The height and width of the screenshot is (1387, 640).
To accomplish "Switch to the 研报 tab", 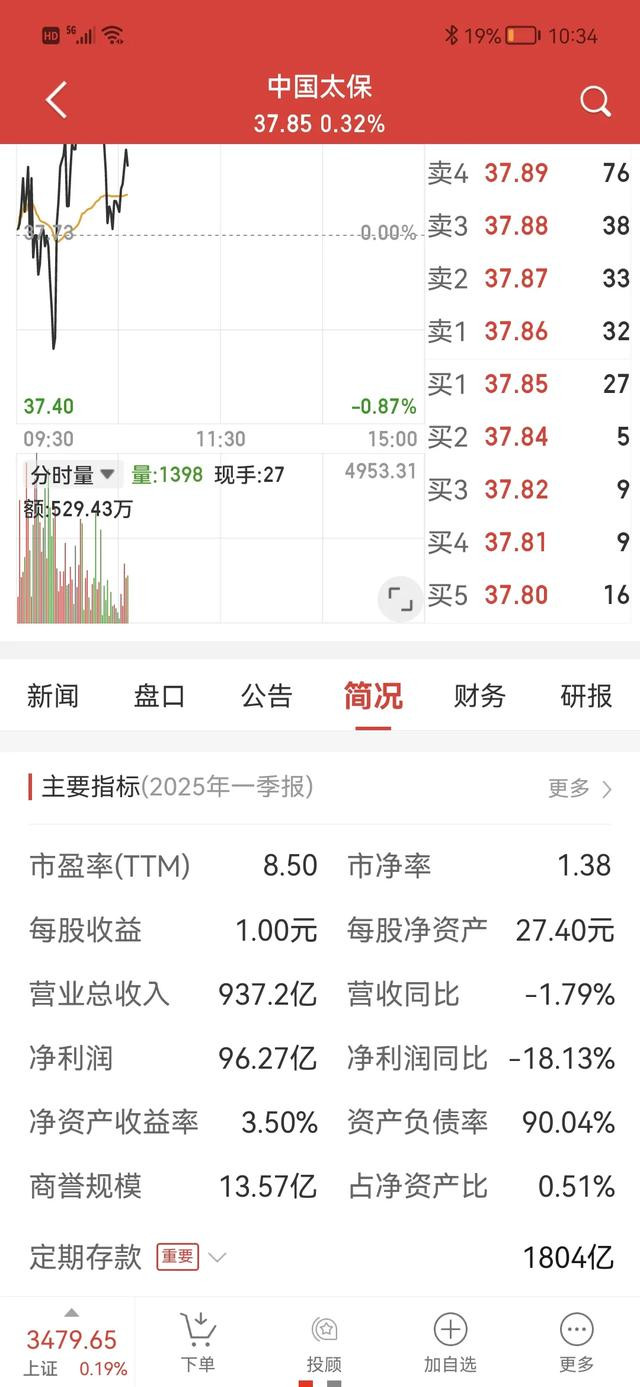I will 587,696.
